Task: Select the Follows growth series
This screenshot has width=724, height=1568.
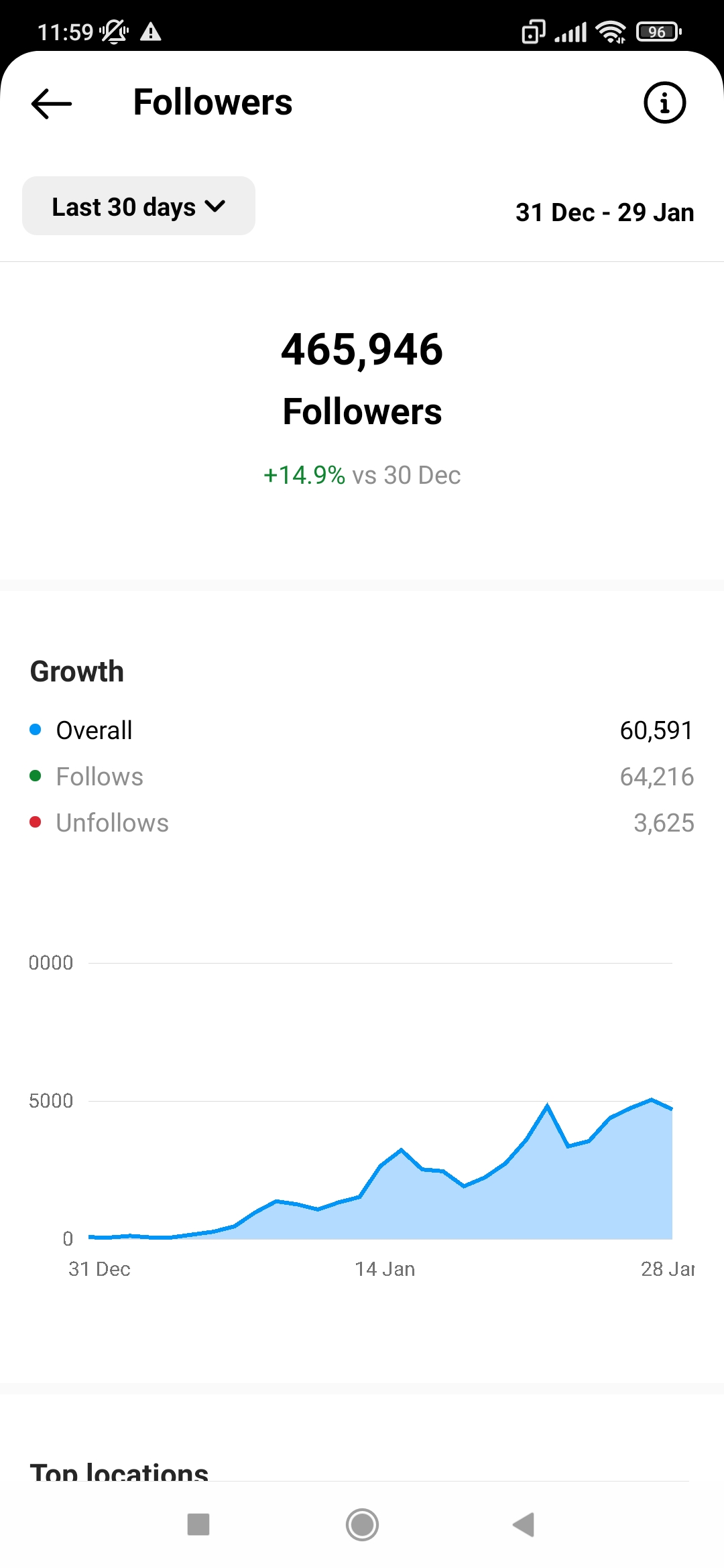Action: click(362, 777)
